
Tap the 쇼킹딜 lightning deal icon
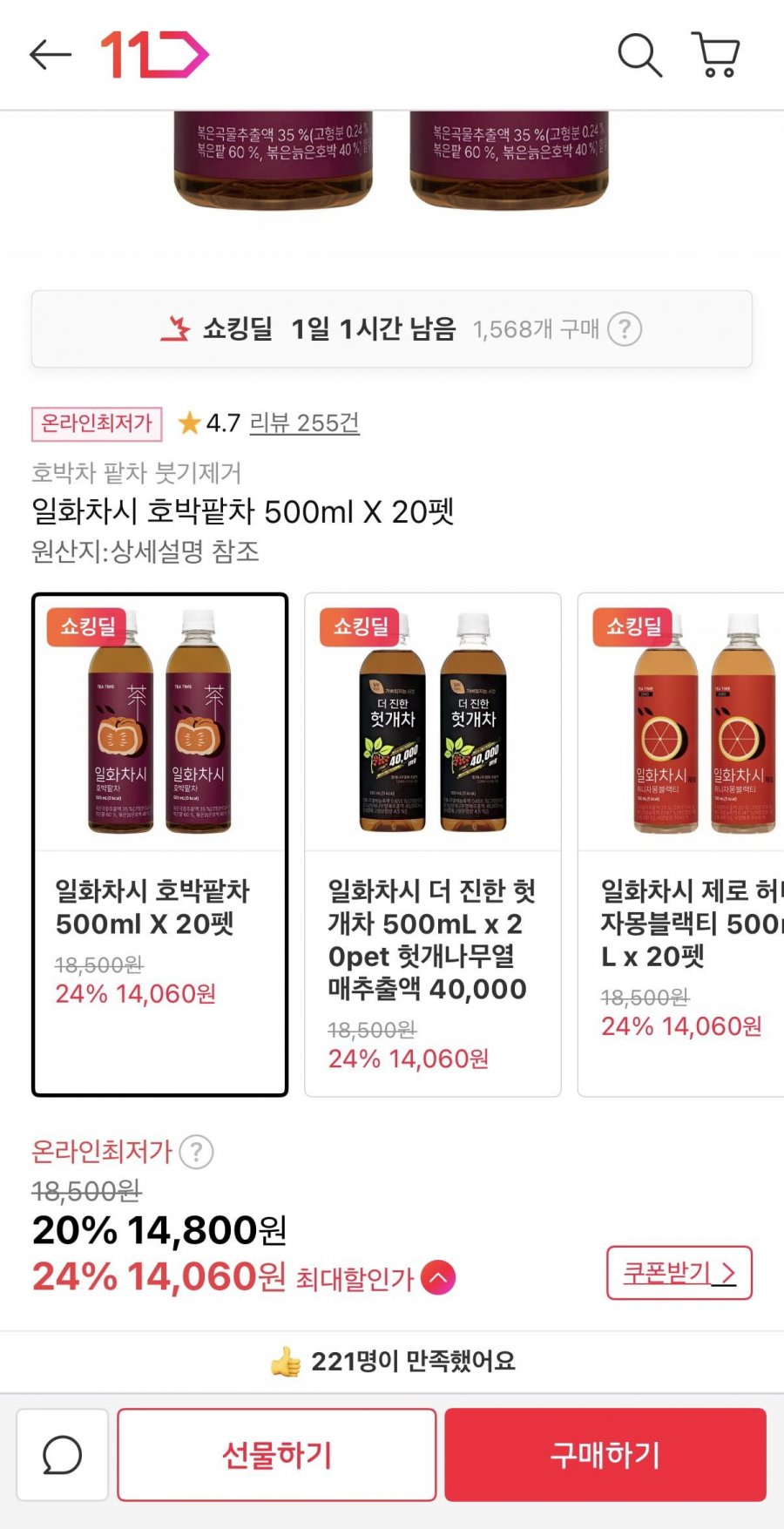point(175,329)
